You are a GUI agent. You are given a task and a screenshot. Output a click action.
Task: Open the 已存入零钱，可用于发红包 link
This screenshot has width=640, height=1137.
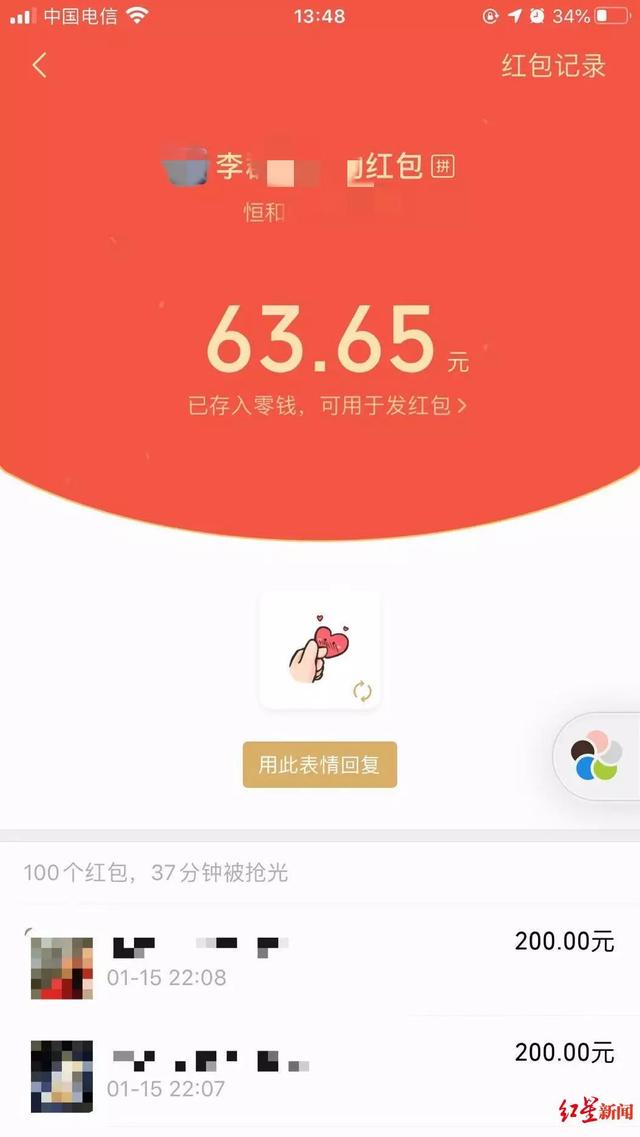tap(327, 405)
